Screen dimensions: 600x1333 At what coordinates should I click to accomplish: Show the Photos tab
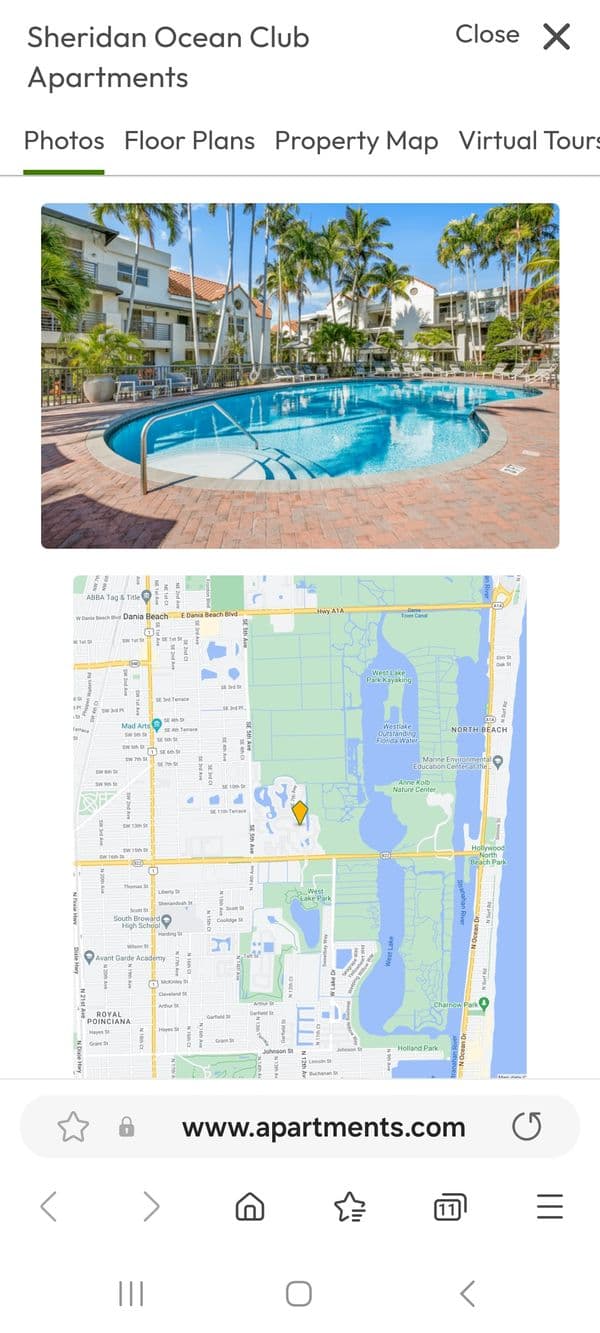64,141
